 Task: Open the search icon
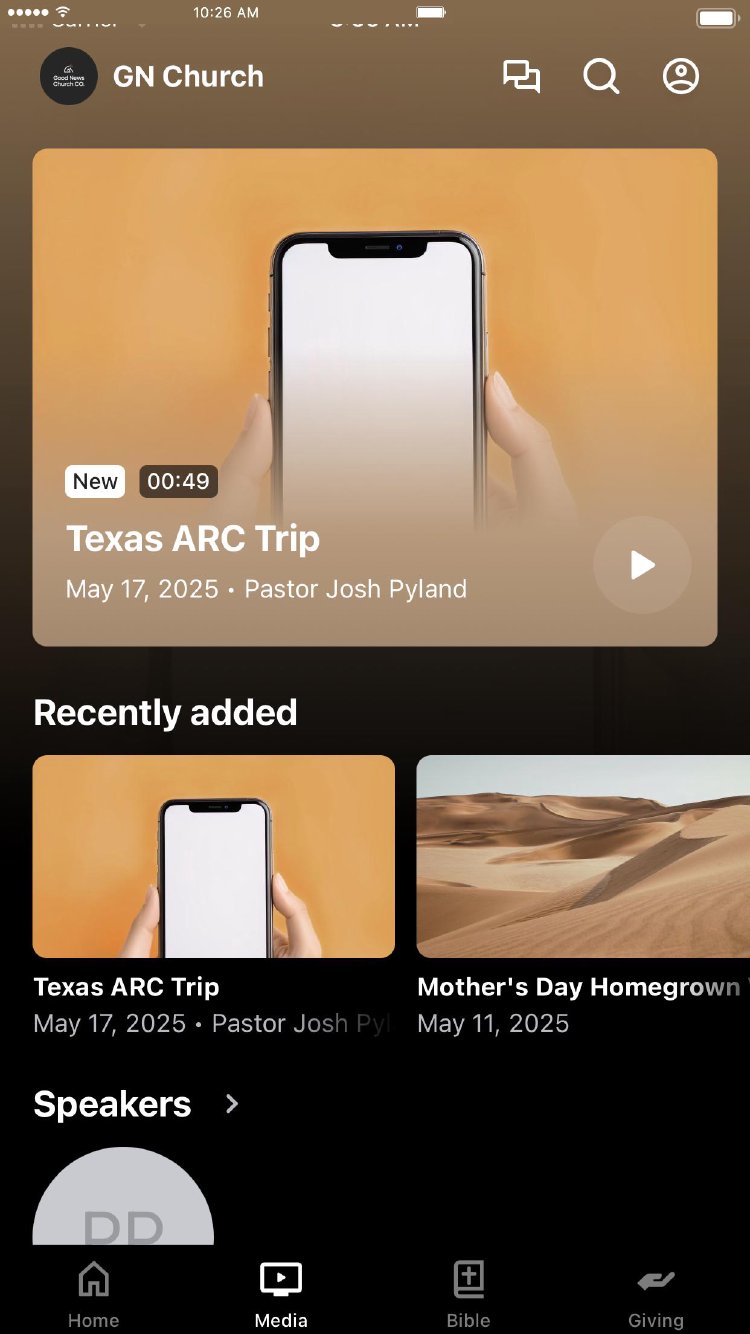[x=601, y=76]
